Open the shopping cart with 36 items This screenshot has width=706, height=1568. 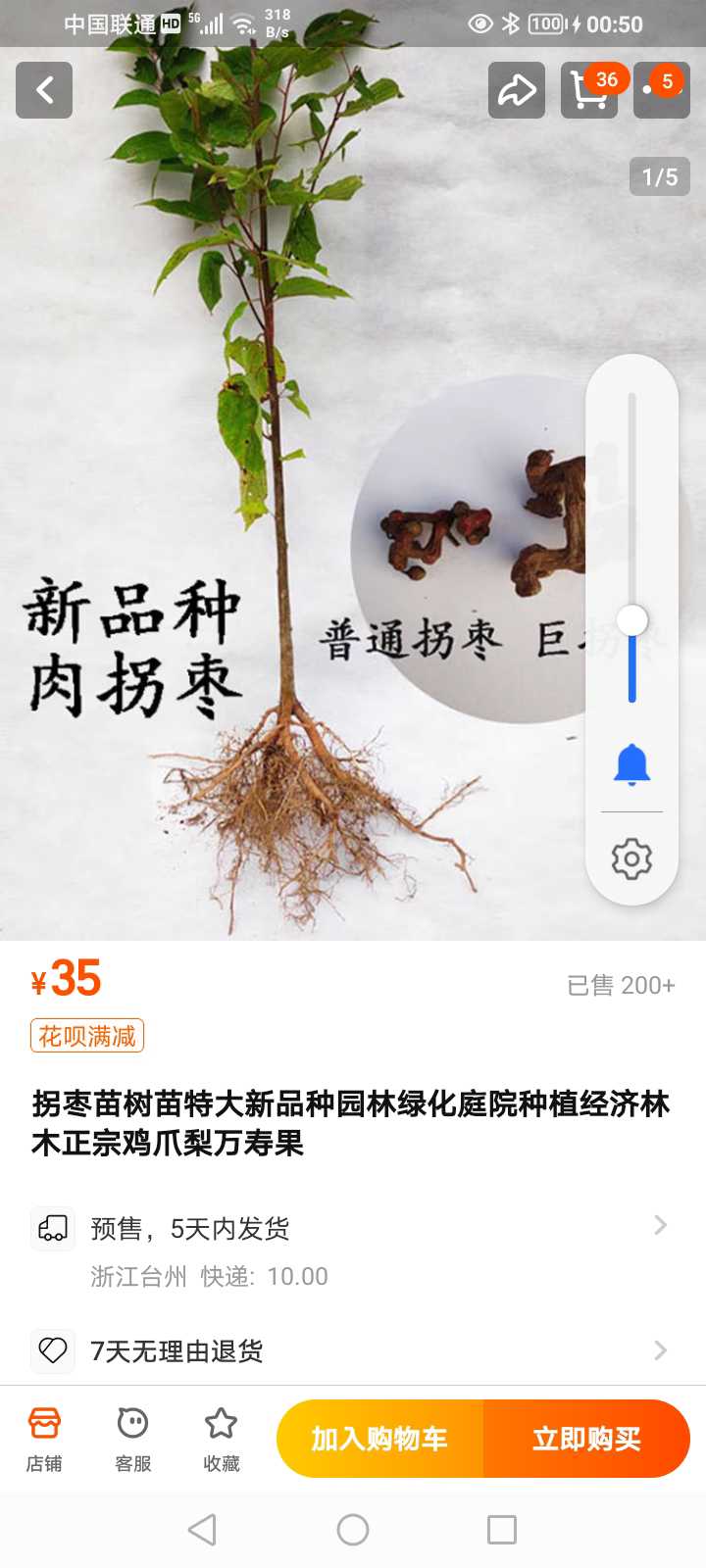pos(589,90)
